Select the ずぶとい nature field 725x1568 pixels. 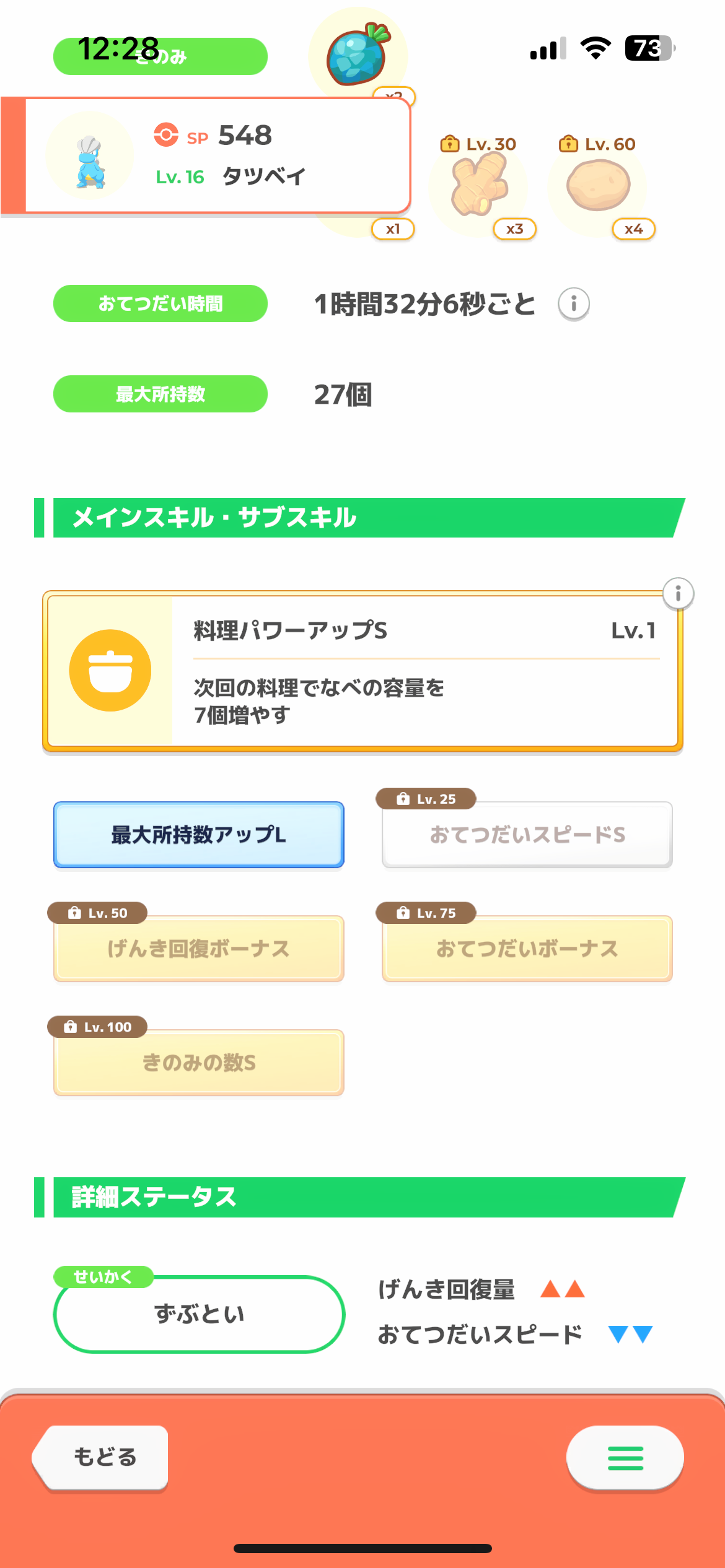[x=198, y=1314]
